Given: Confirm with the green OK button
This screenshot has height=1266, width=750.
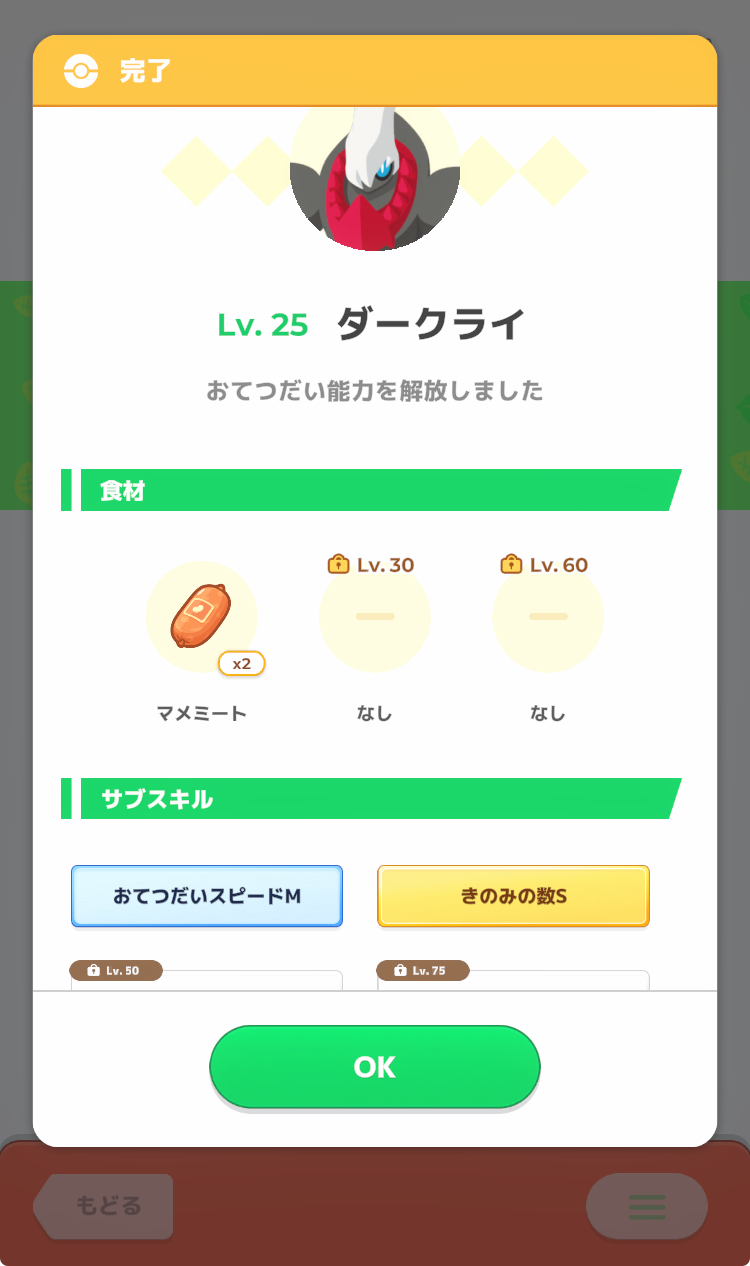Looking at the screenshot, I should click(x=375, y=1067).
